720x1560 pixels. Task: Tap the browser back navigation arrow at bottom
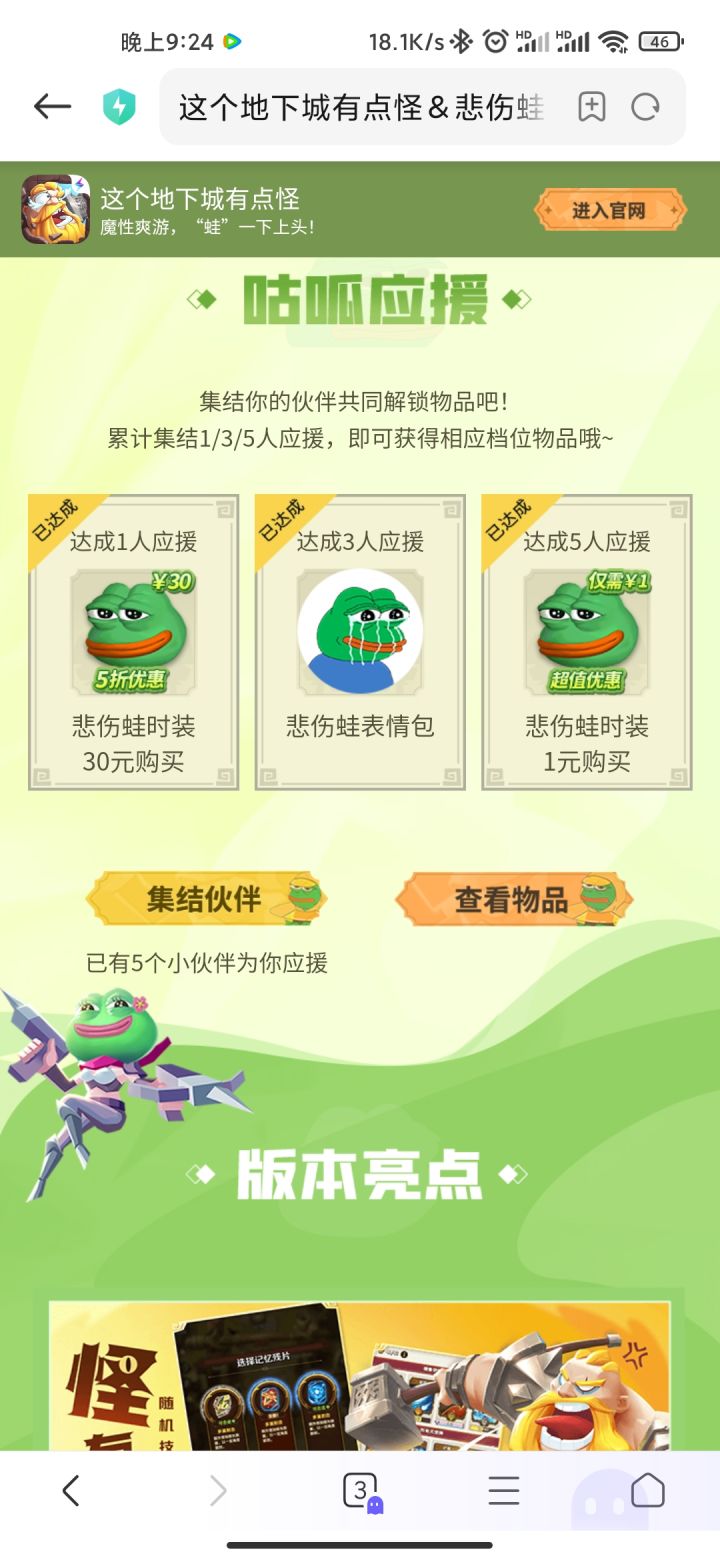coord(72,1489)
